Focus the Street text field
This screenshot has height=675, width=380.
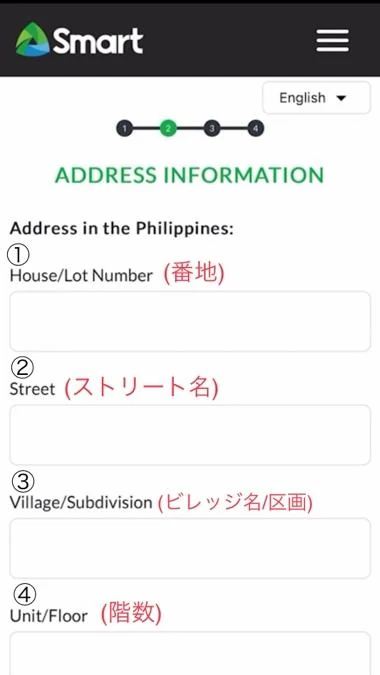[190, 435]
